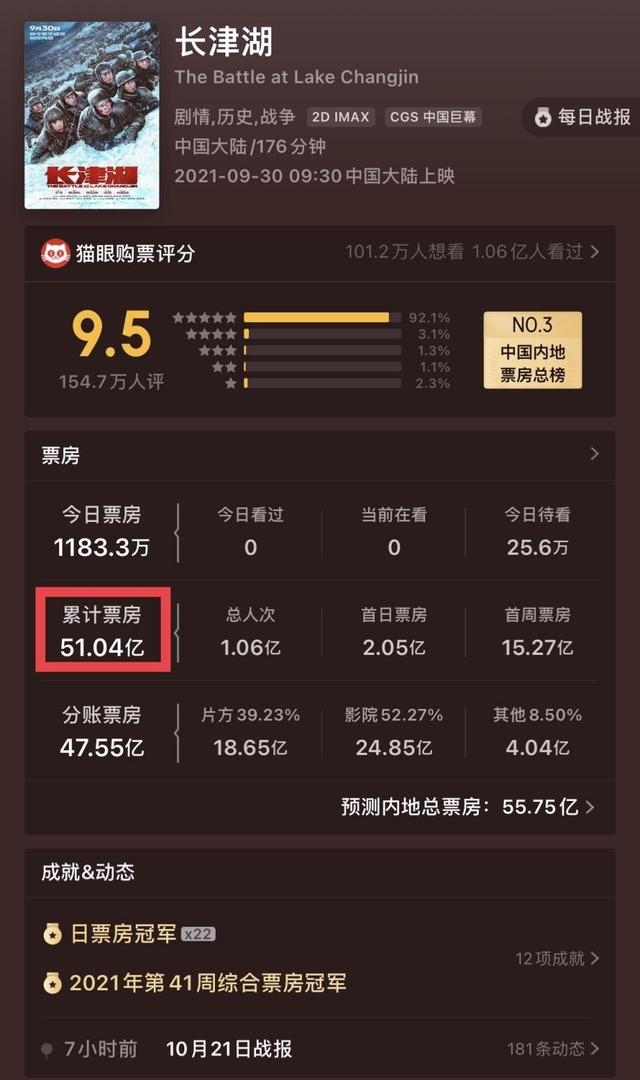640x1080 pixels.
Task: Open the 181条动态 updates list
Action: click(553, 1049)
